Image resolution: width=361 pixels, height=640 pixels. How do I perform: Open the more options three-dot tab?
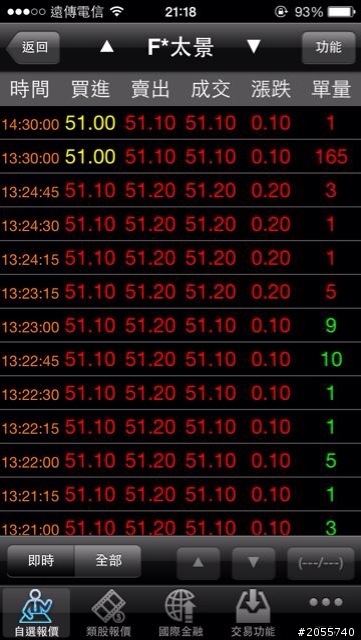(325, 602)
